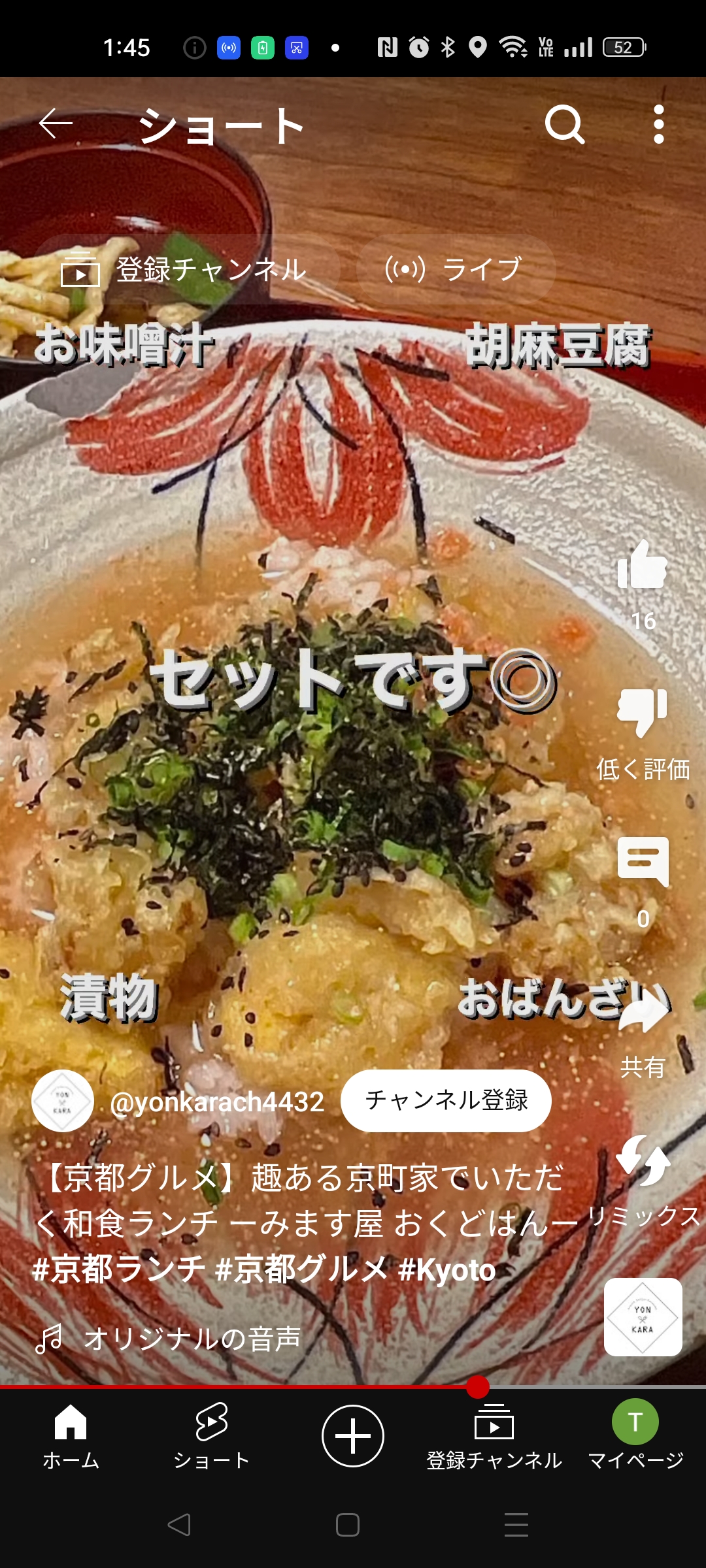Switch to the ホーム tab
Screen dimensions: 706x1568
71,1435
